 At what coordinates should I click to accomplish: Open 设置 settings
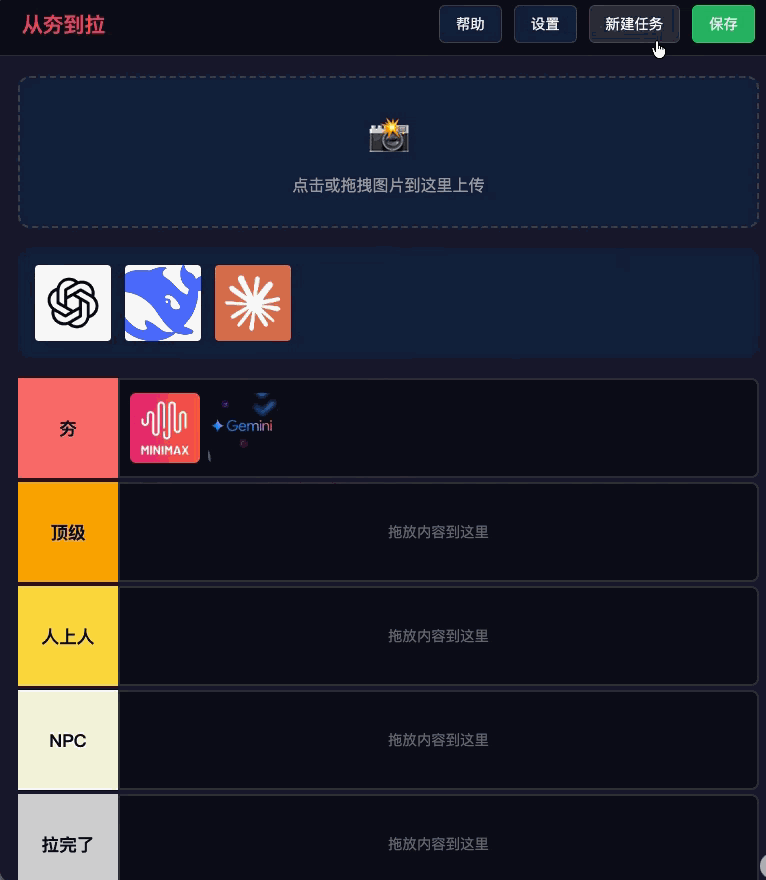(x=545, y=24)
